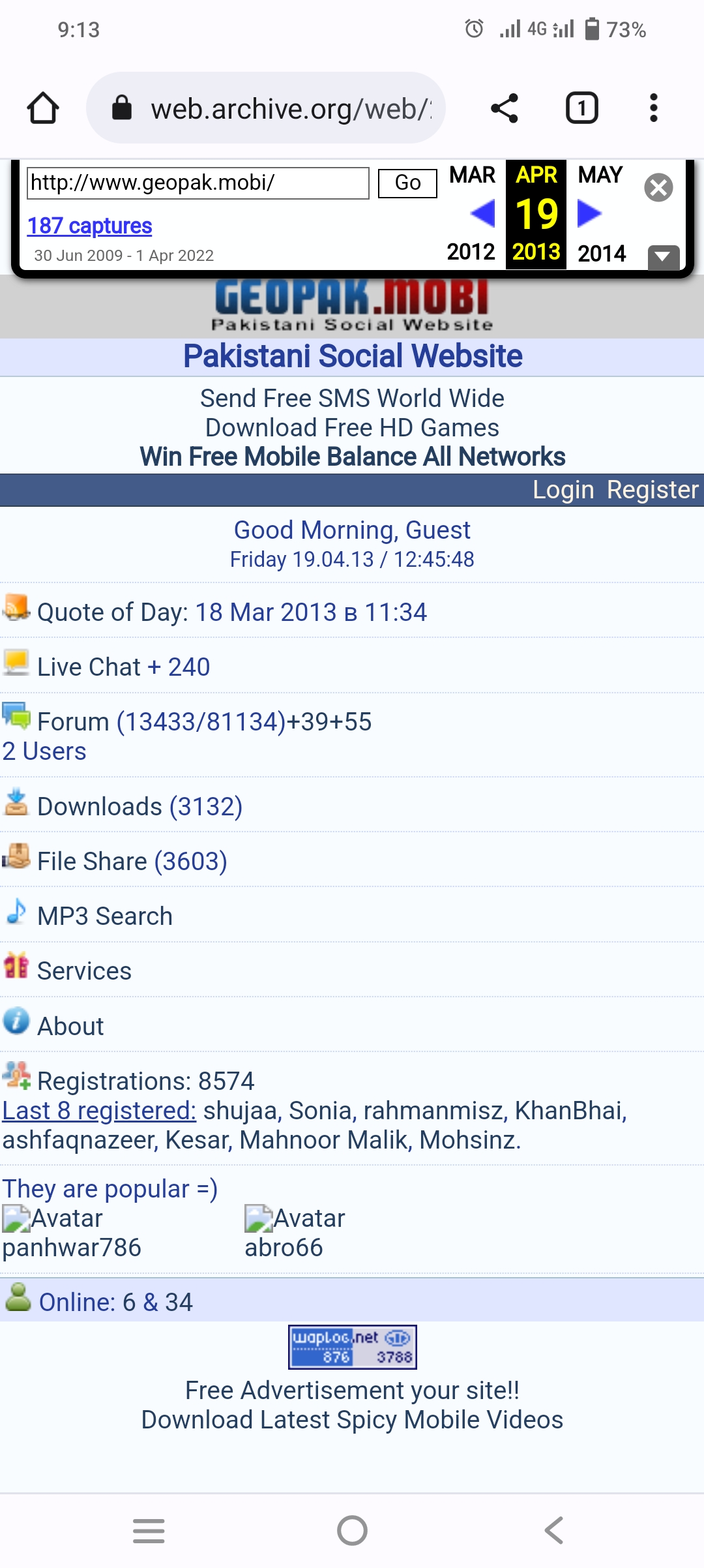Go to the previous capture in March
The width and height of the screenshot is (704, 1568).
(x=482, y=213)
